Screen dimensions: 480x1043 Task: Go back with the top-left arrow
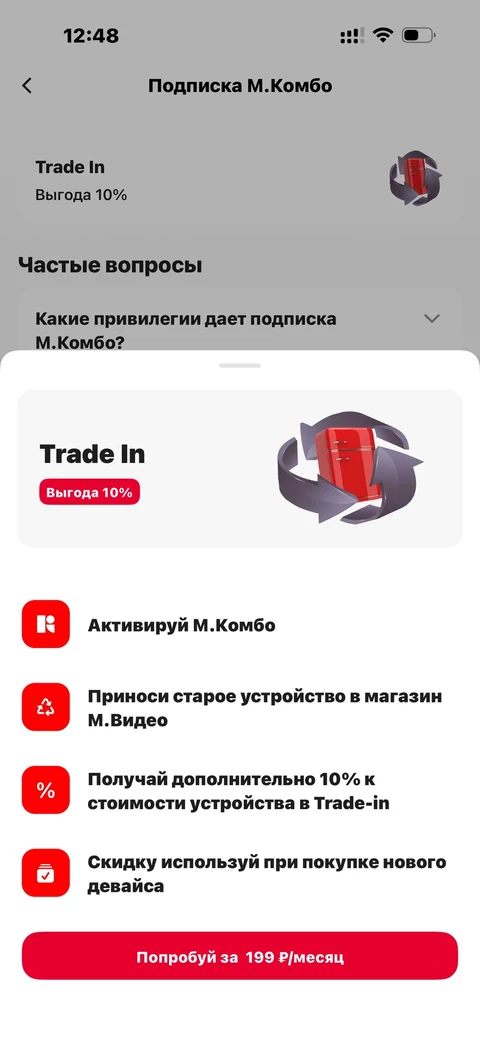point(27,86)
